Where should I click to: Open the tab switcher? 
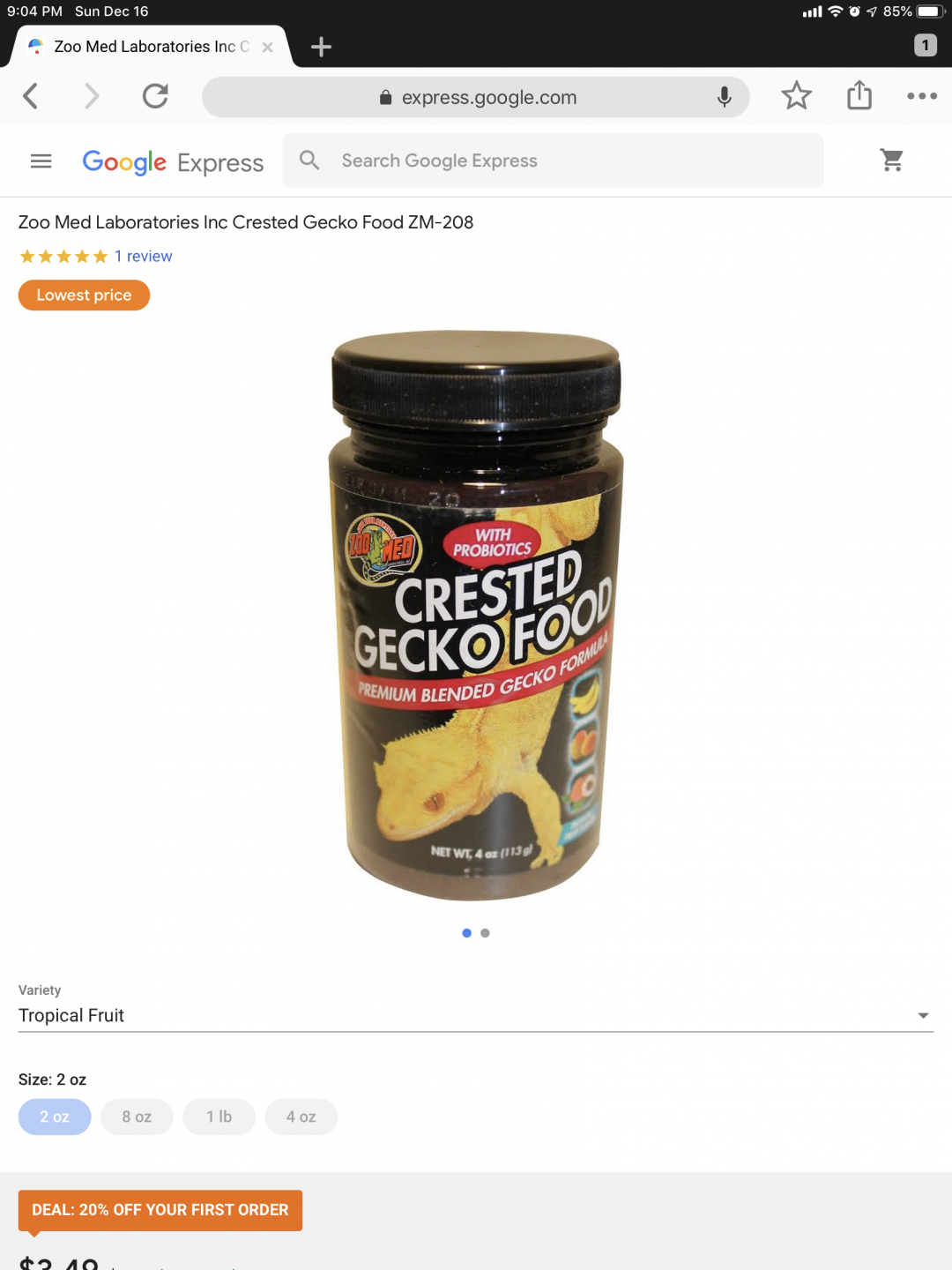click(925, 45)
